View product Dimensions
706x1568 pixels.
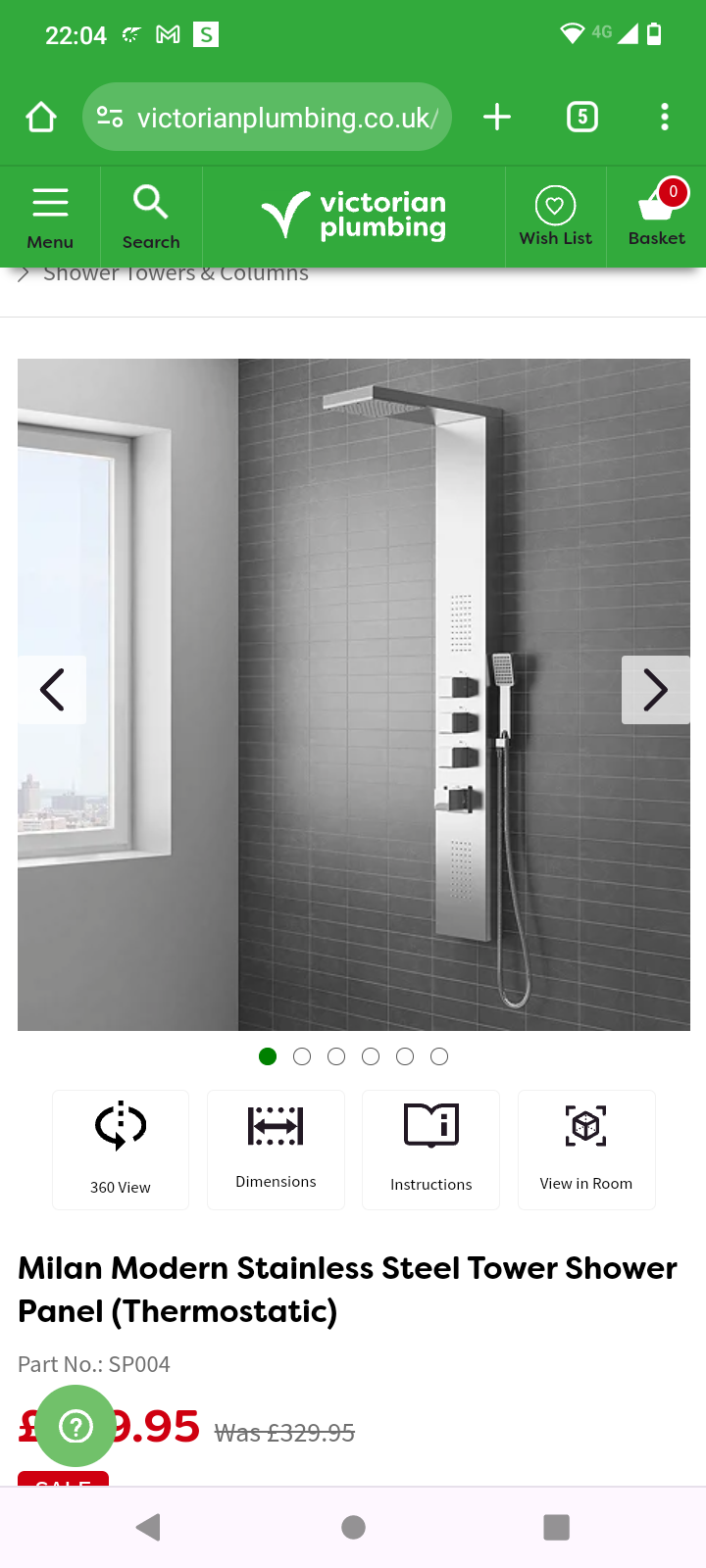276,1150
